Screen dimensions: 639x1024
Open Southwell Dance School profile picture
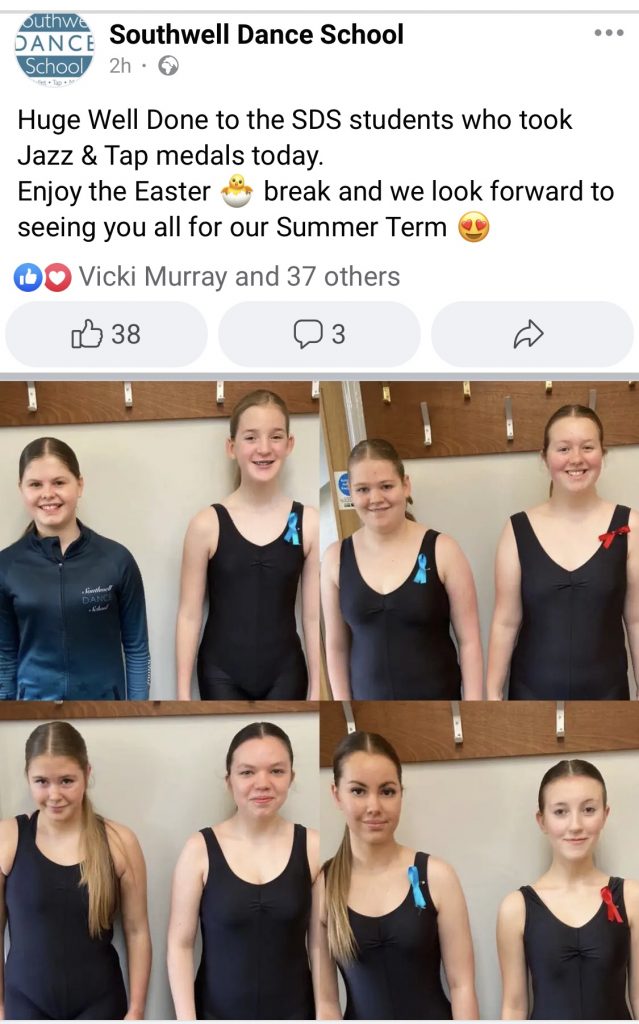pos(55,46)
